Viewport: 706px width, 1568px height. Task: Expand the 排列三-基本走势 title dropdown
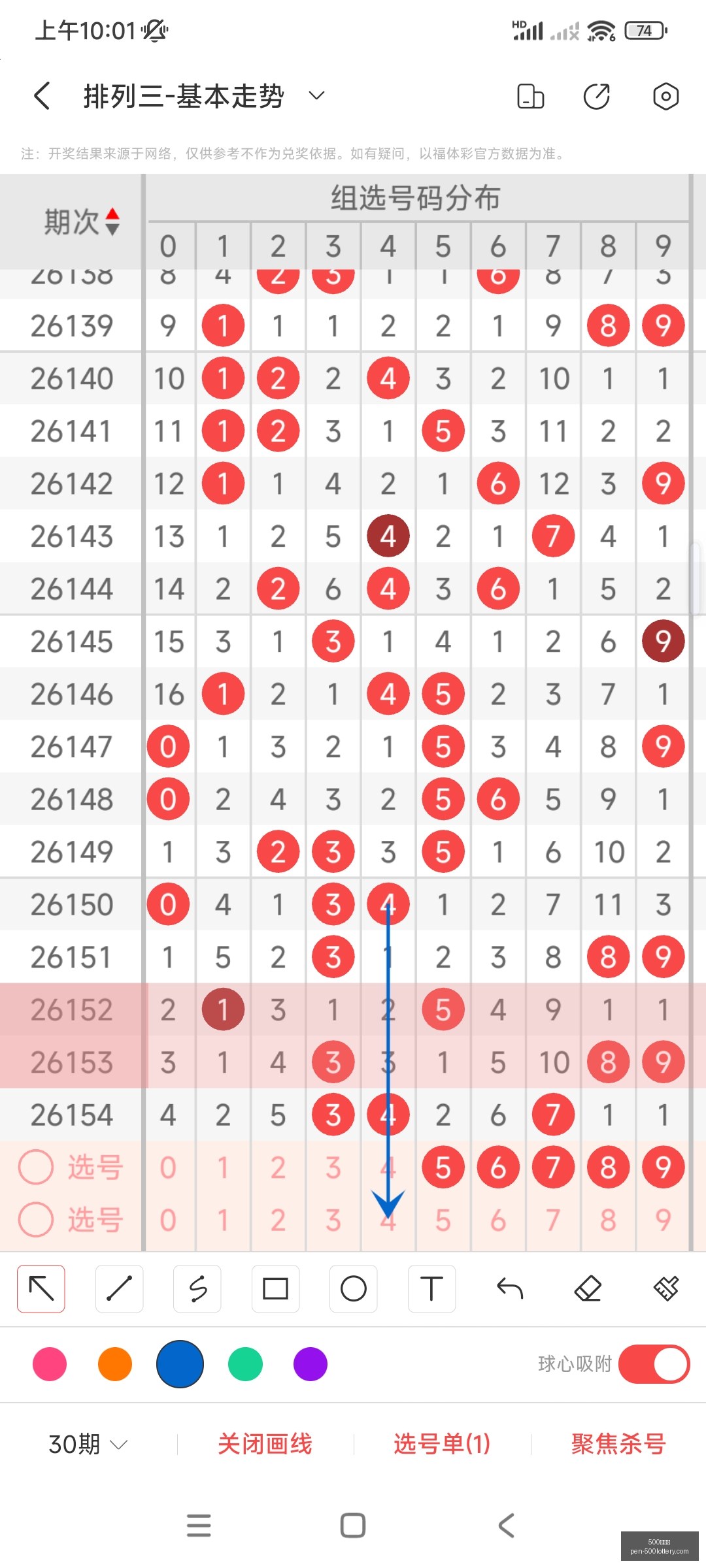coord(316,96)
